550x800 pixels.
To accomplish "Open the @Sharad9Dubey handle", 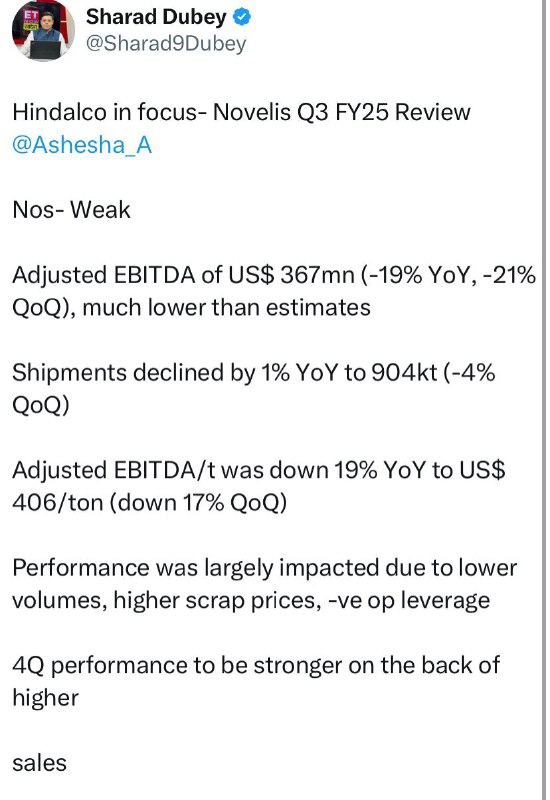I will [166, 43].
